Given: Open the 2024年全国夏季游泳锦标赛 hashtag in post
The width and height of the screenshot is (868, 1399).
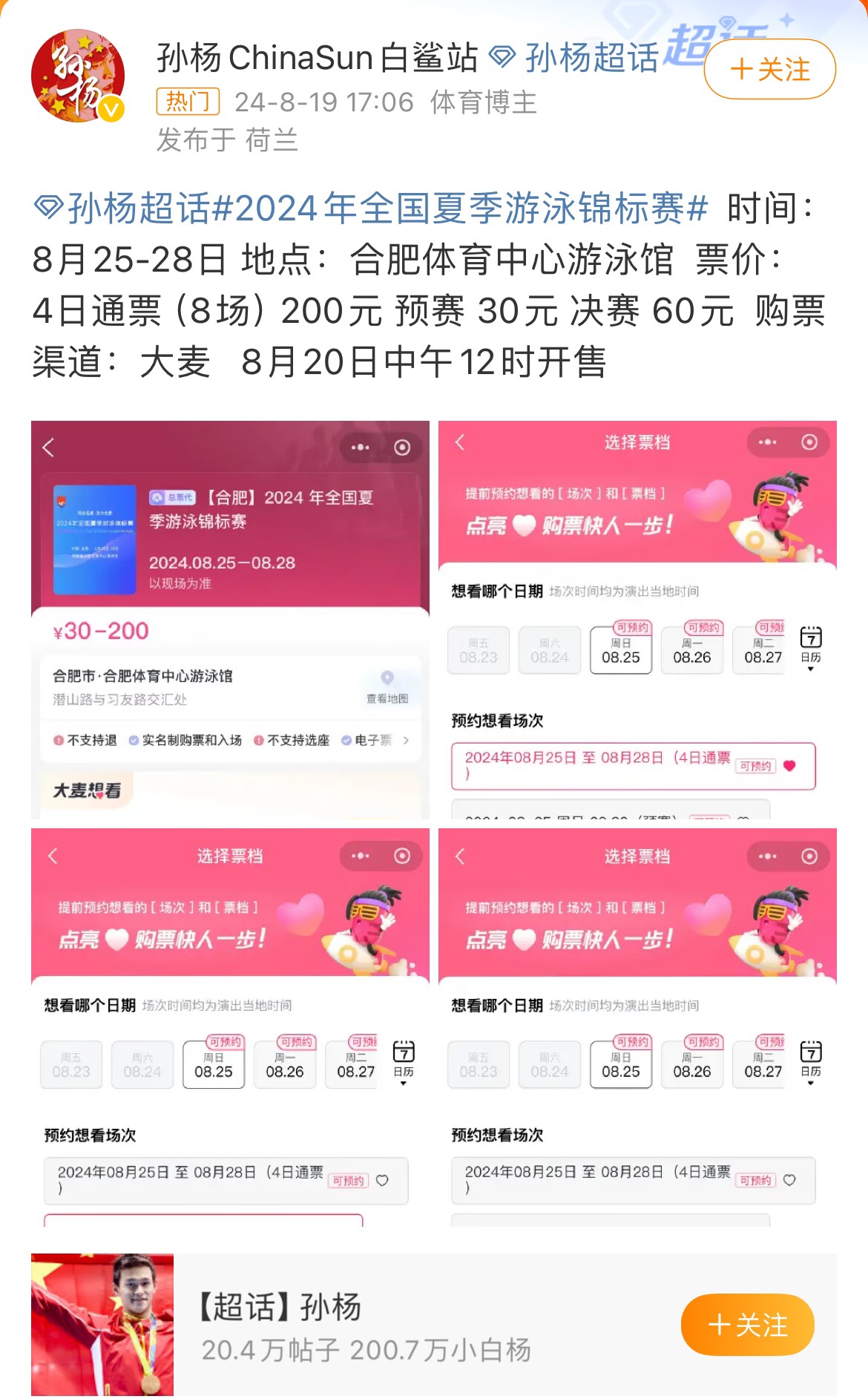Looking at the screenshot, I should pos(460,209).
